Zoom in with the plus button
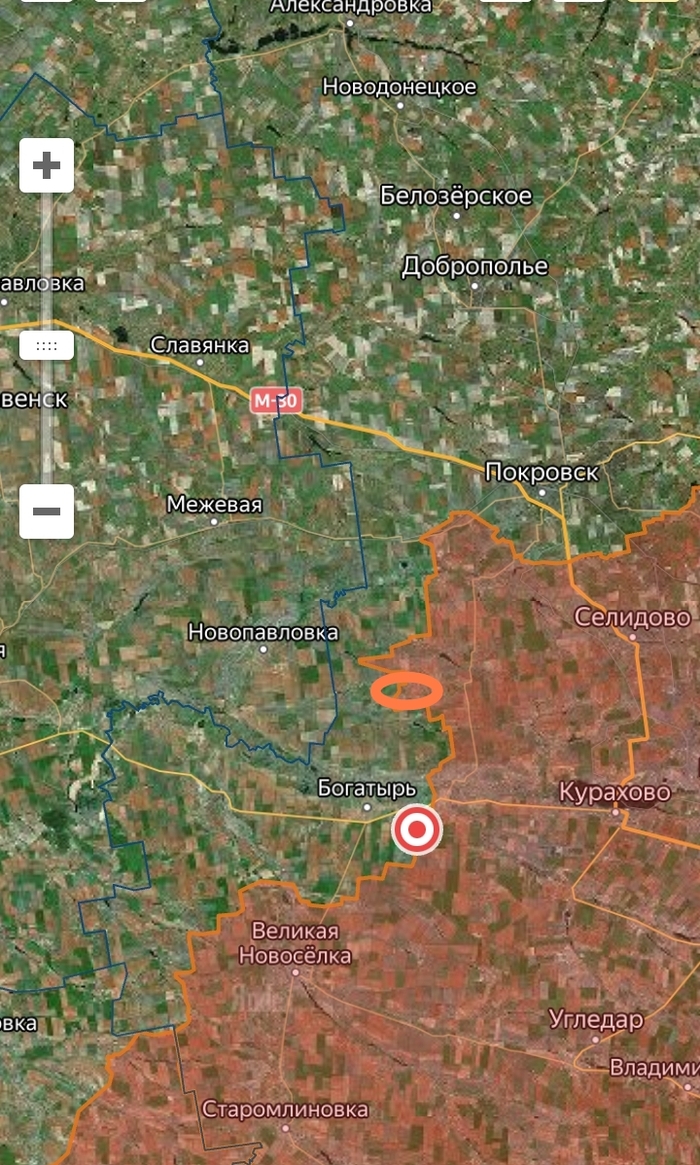This screenshot has width=700, height=1165. (47, 165)
